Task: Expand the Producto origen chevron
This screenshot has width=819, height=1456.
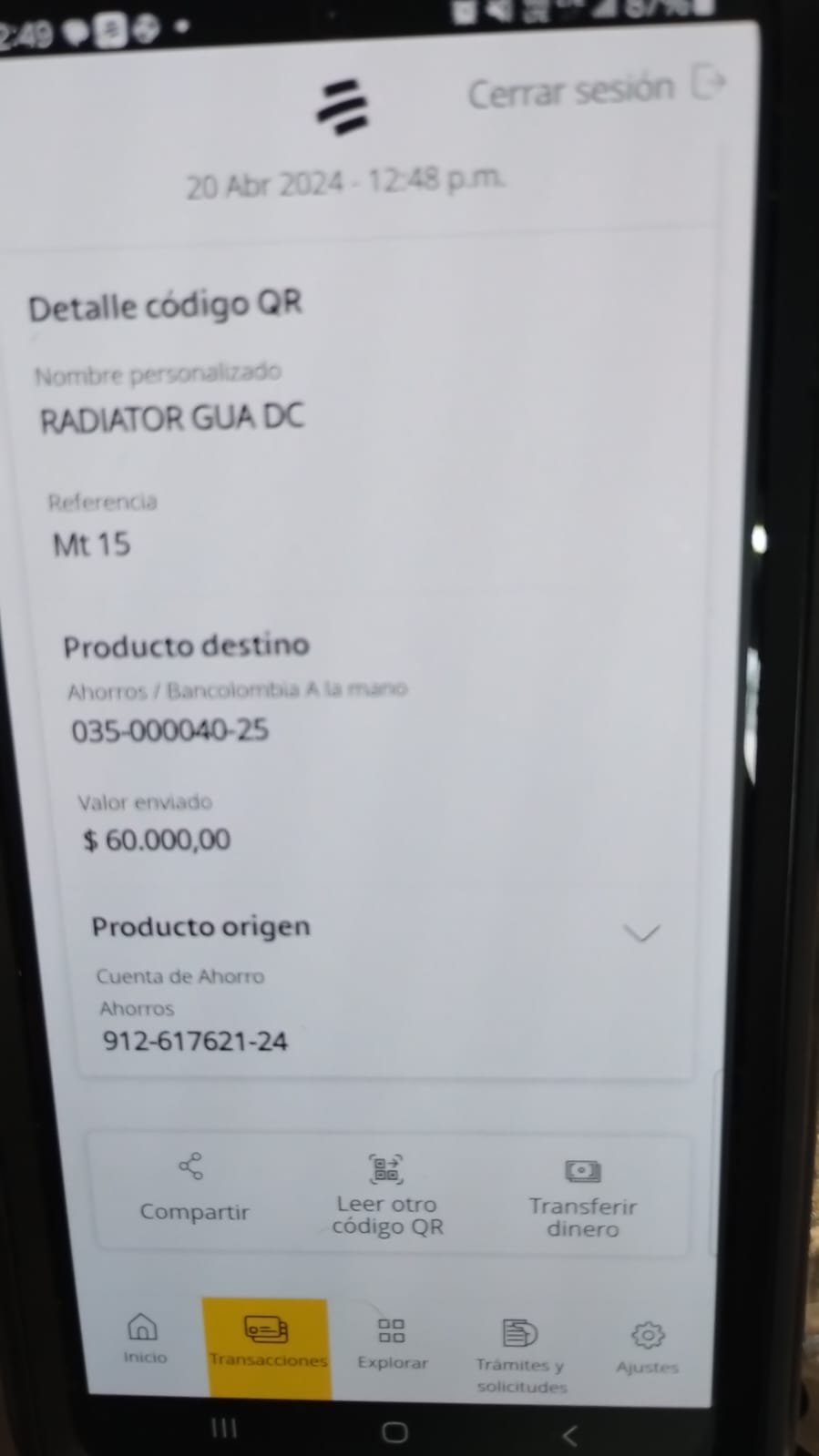Action: point(641,933)
